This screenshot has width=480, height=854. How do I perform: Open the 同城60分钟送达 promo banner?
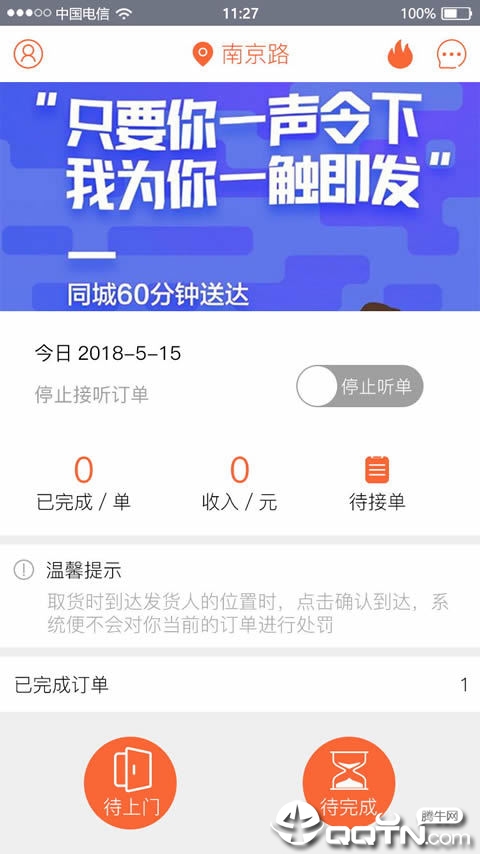click(x=240, y=197)
